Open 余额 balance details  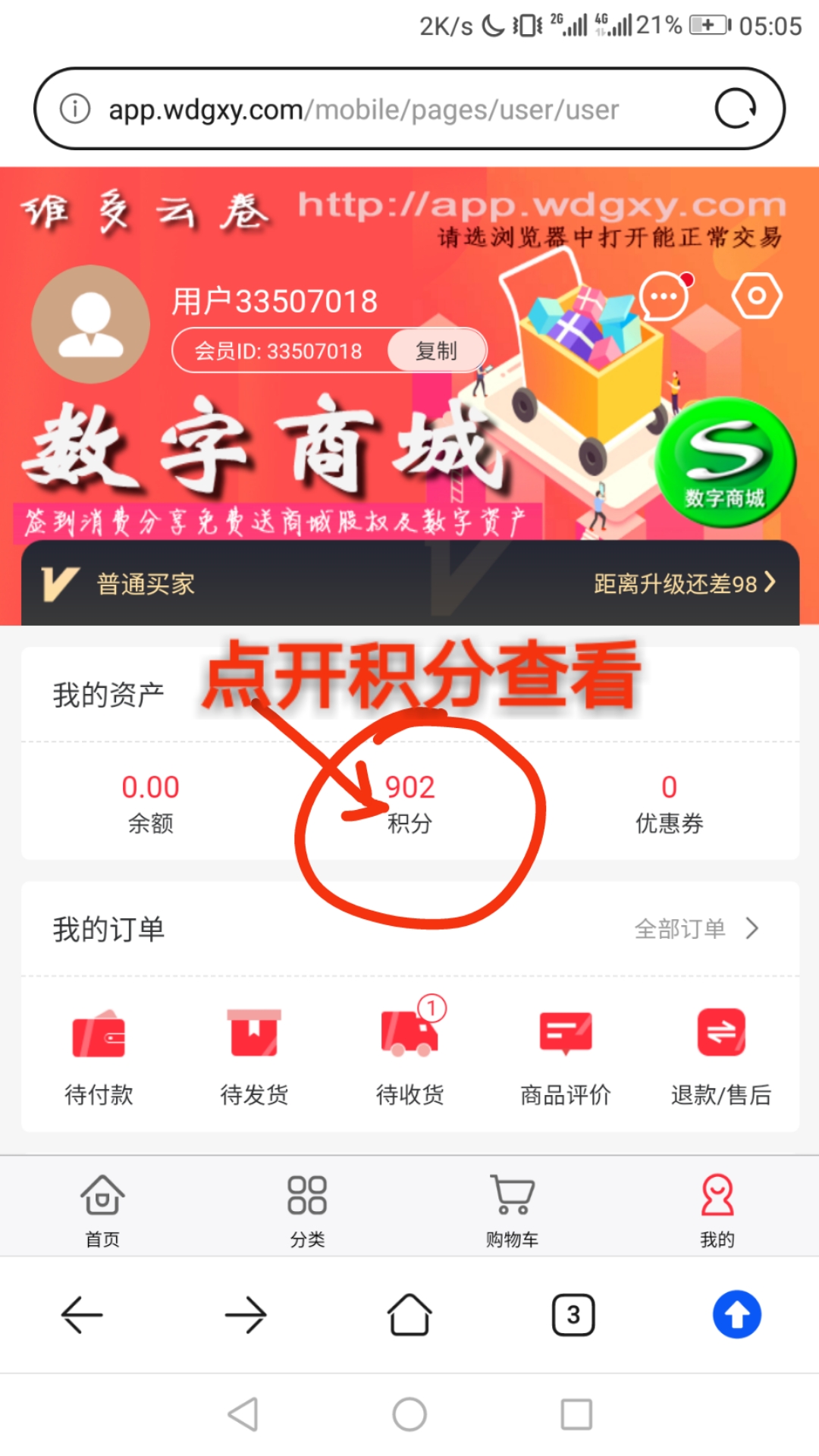150,802
